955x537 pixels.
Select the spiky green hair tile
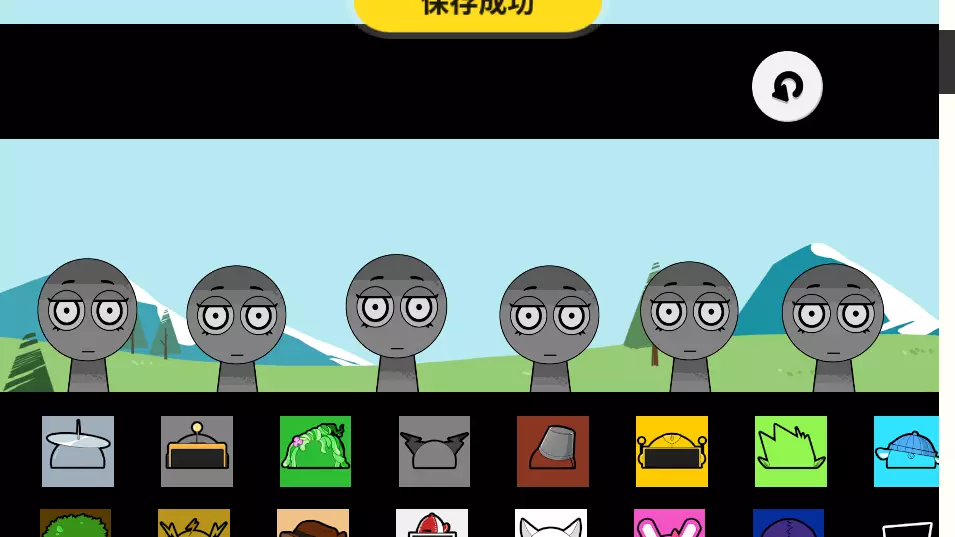791,451
